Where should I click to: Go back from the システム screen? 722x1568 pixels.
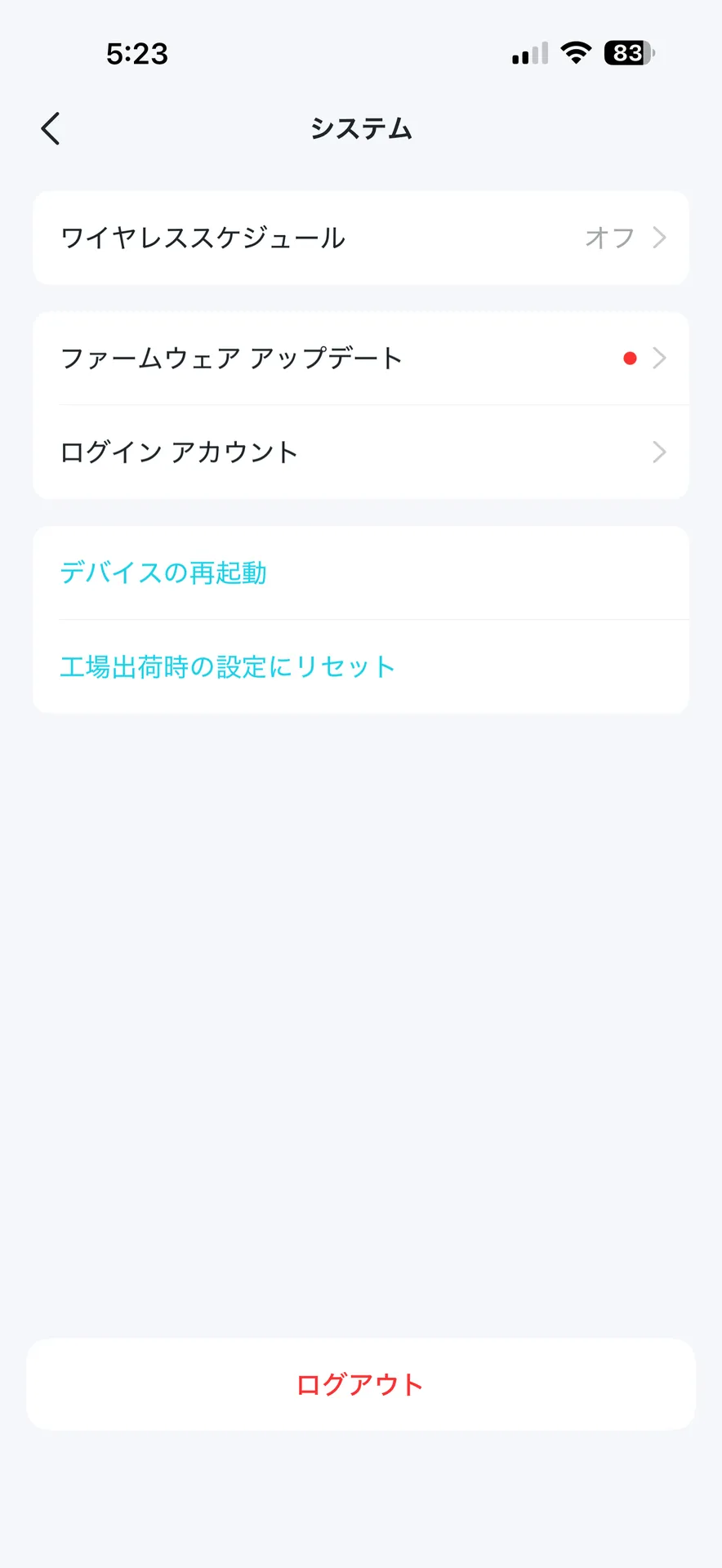coord(51,129)
